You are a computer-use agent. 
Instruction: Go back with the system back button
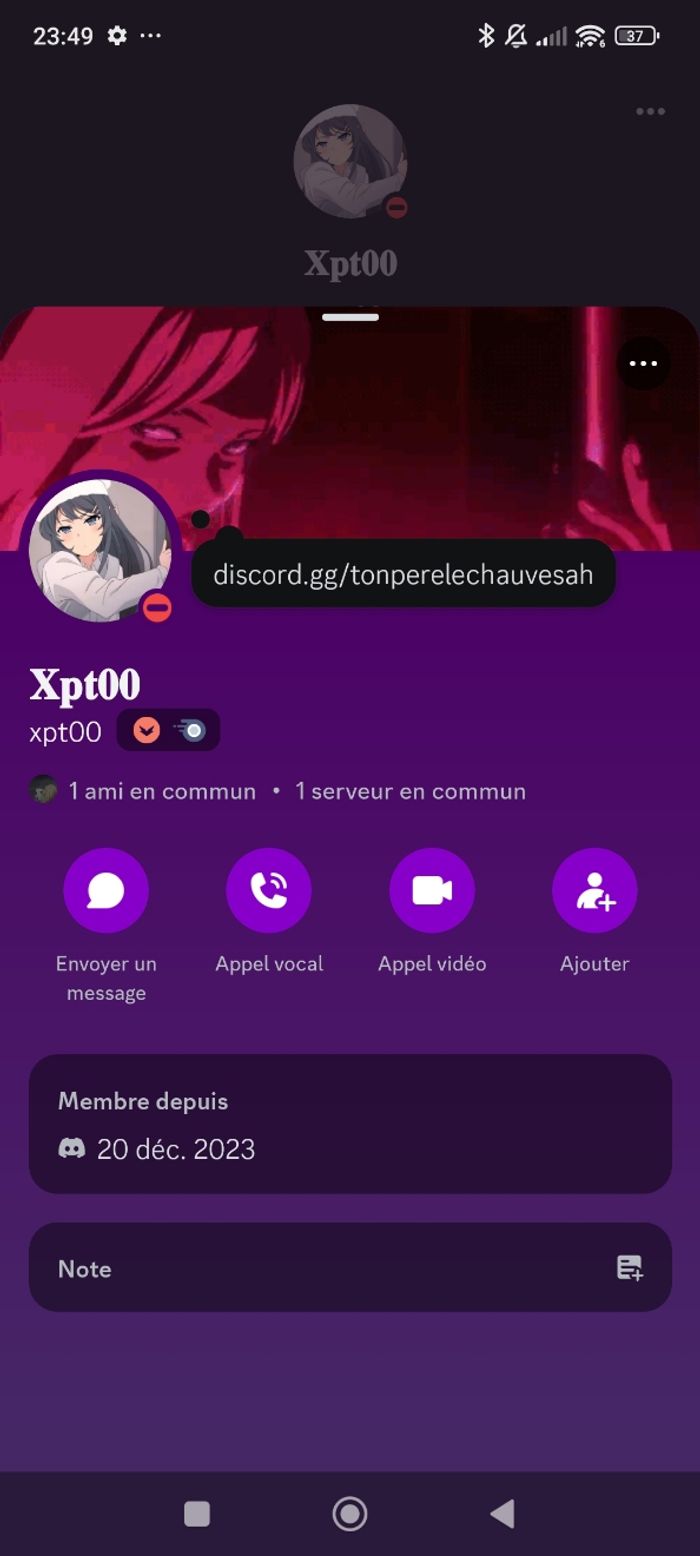coord(503,1513)
